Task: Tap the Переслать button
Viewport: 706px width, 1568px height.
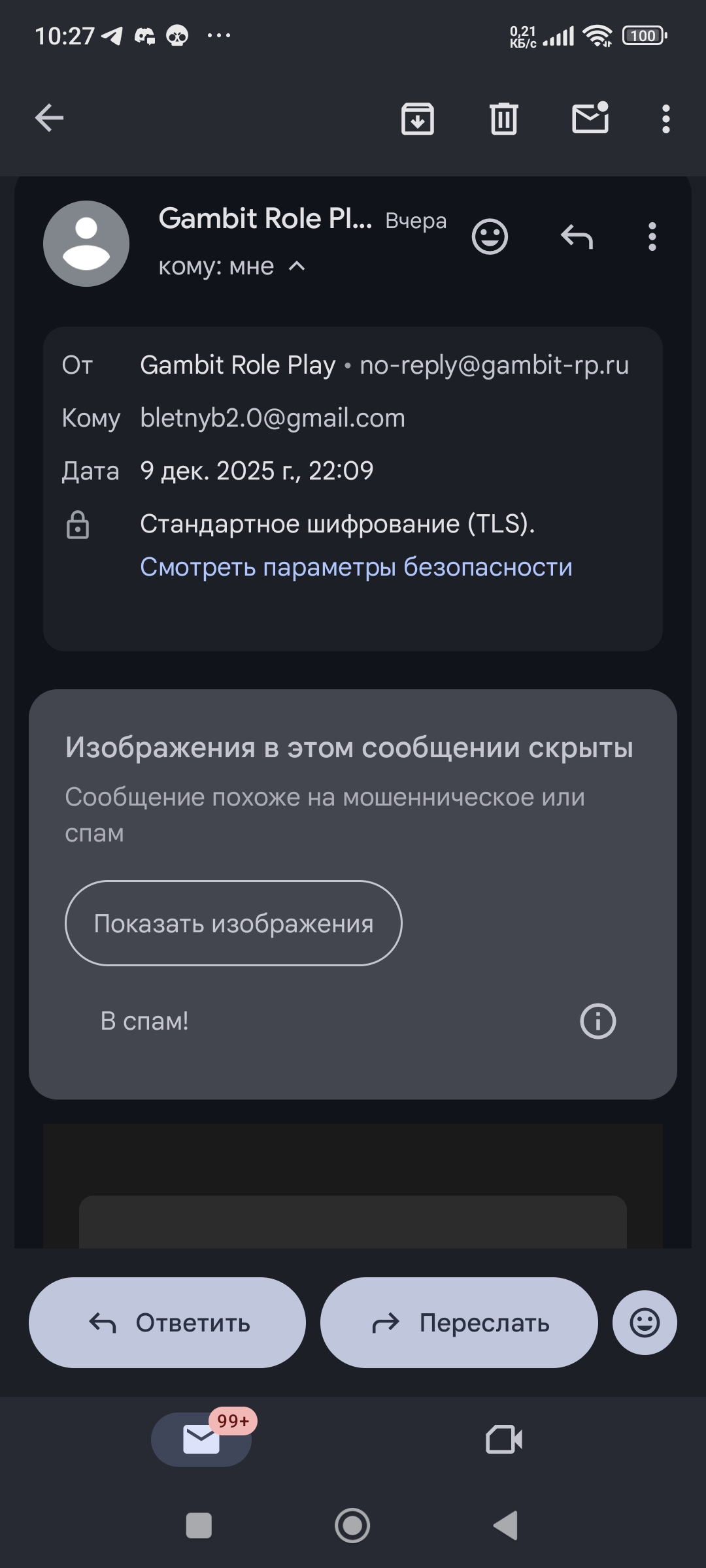Action: (x=459, y=1323)
